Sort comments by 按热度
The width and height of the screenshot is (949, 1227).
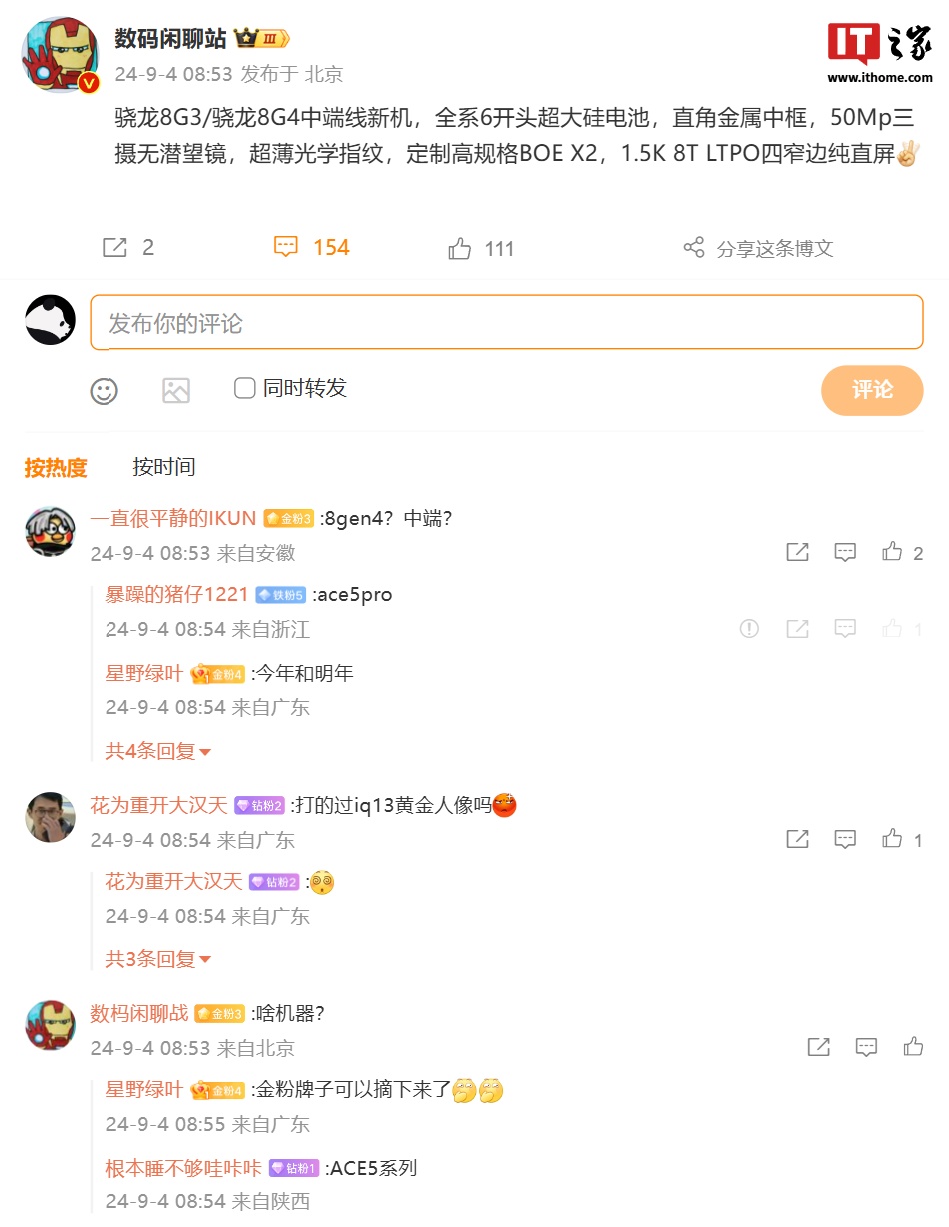[56, 467]
